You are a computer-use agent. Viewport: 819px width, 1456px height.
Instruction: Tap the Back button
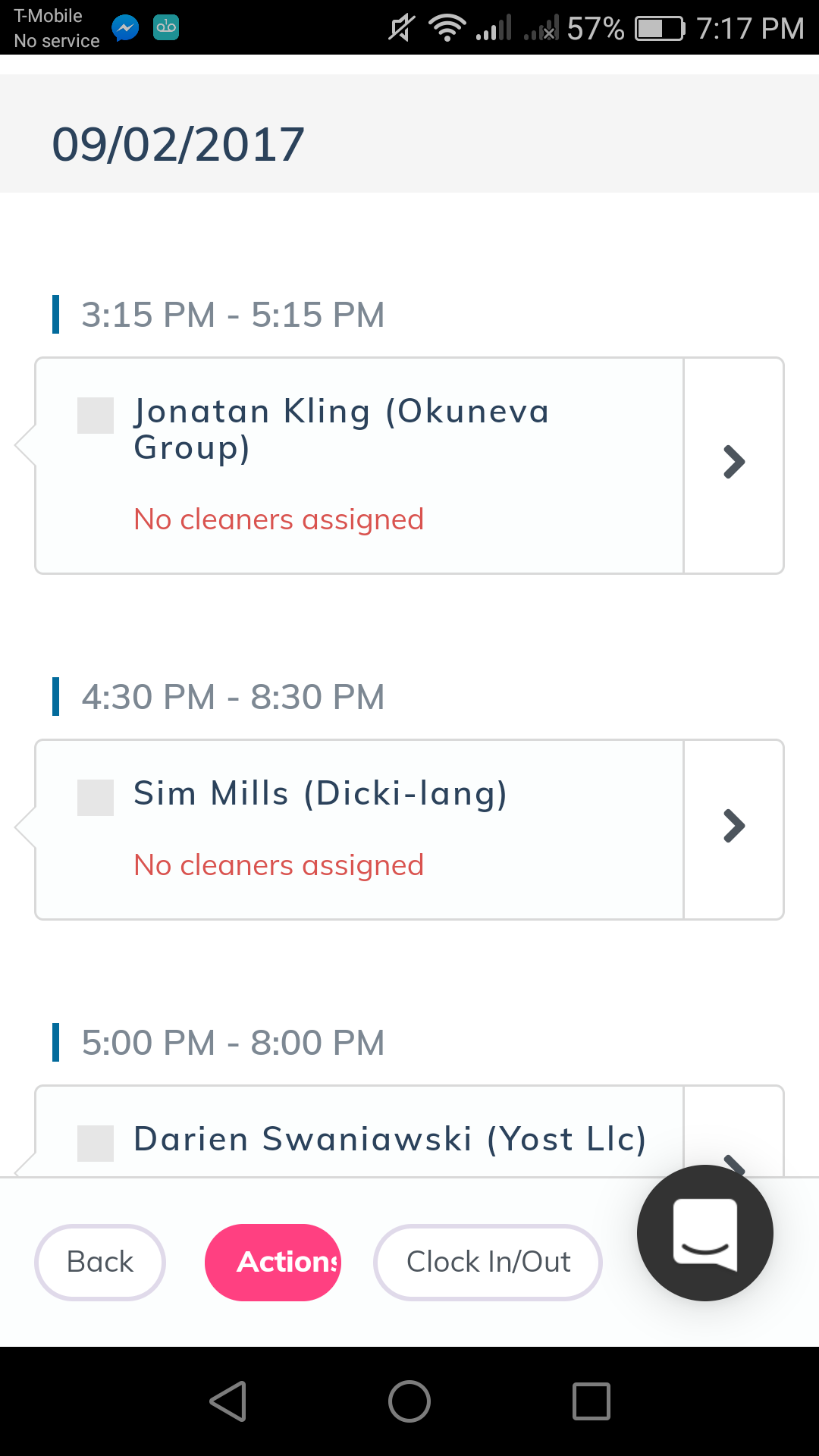point(100,1263)
